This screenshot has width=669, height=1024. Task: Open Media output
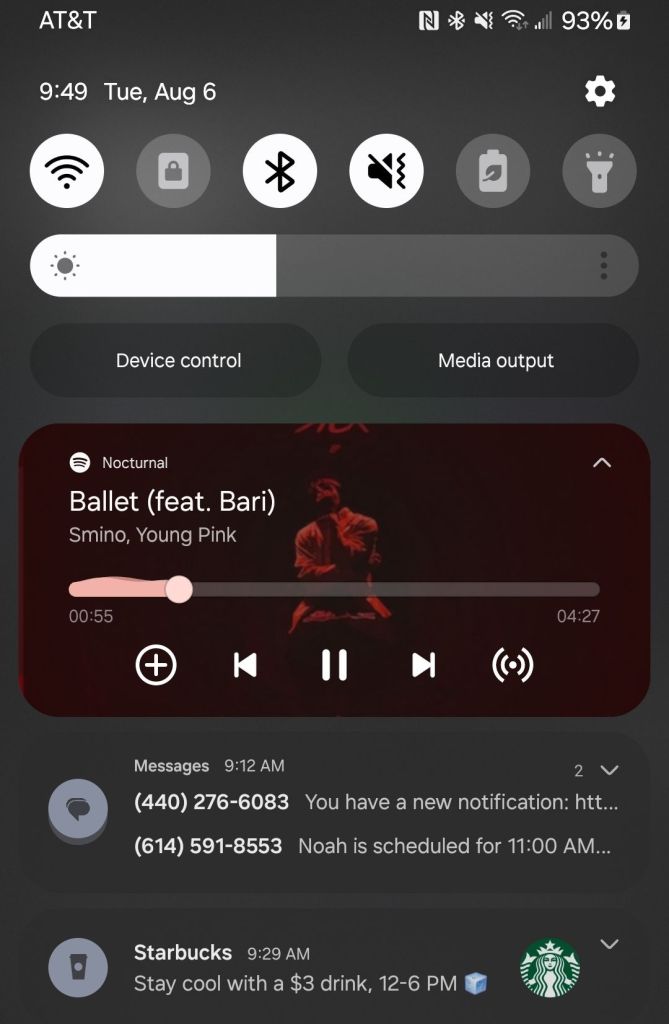[495, 361]
